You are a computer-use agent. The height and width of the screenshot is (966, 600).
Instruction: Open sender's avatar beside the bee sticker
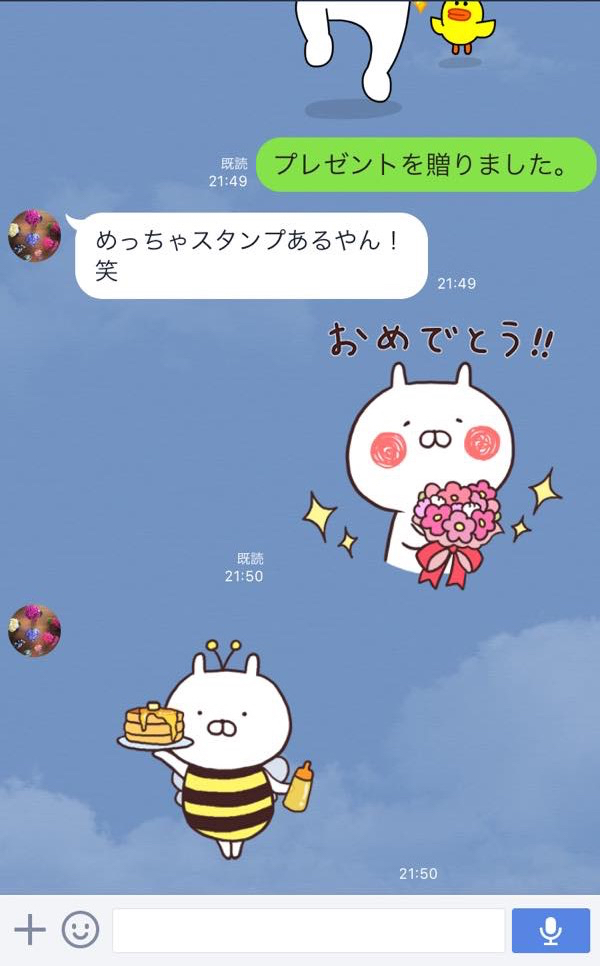point(34,630)
